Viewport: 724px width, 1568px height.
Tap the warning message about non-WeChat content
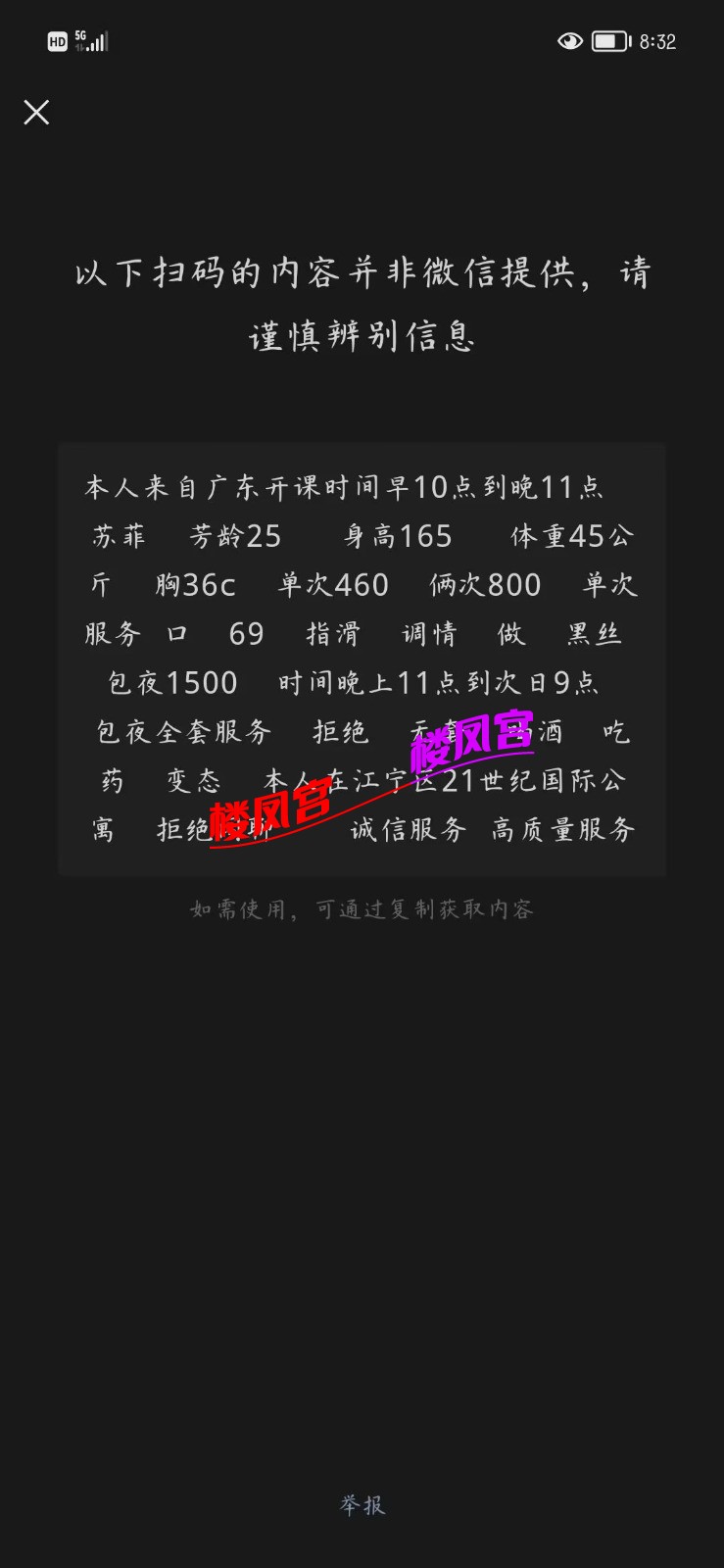tap(362, 304)
